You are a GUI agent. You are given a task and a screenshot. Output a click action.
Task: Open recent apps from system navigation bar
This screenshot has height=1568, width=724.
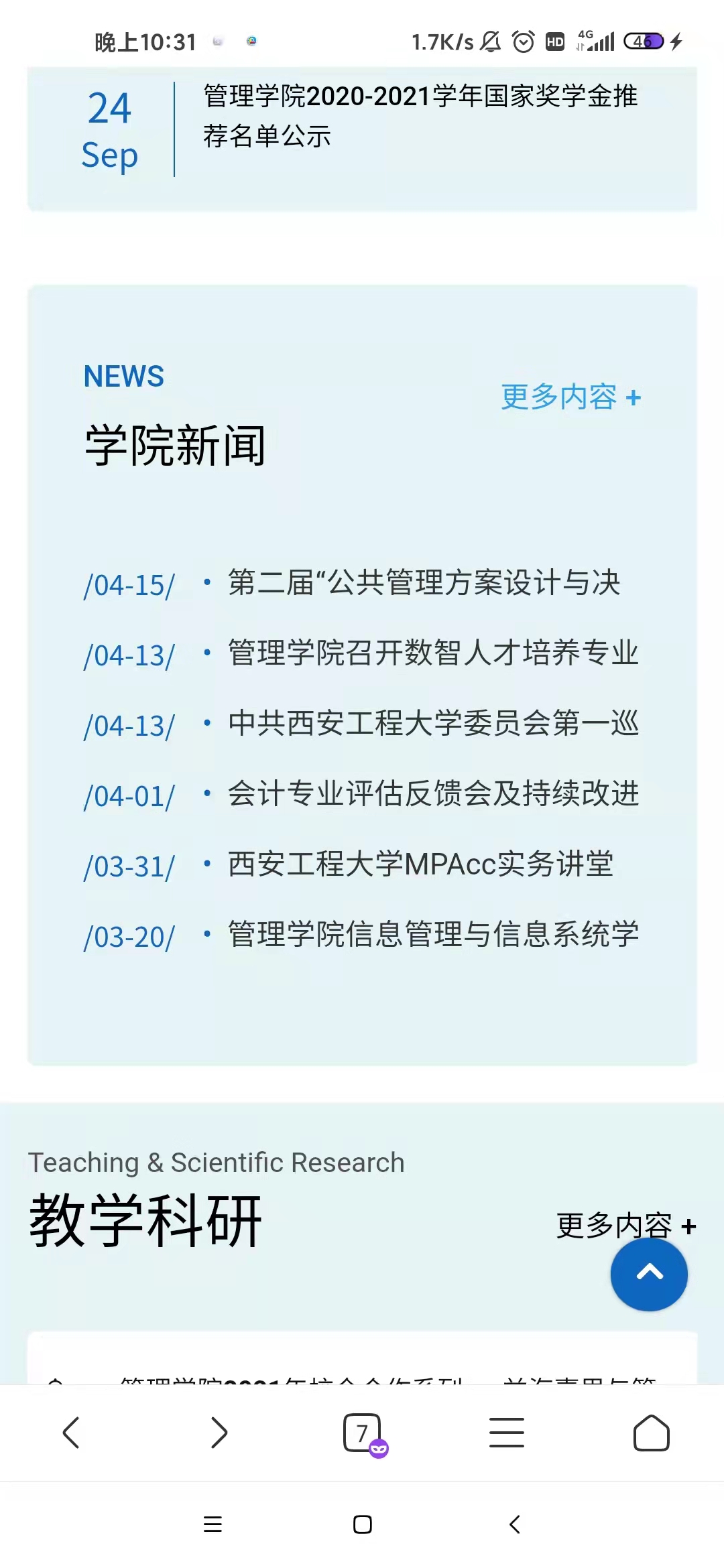tap(213, 1524)
